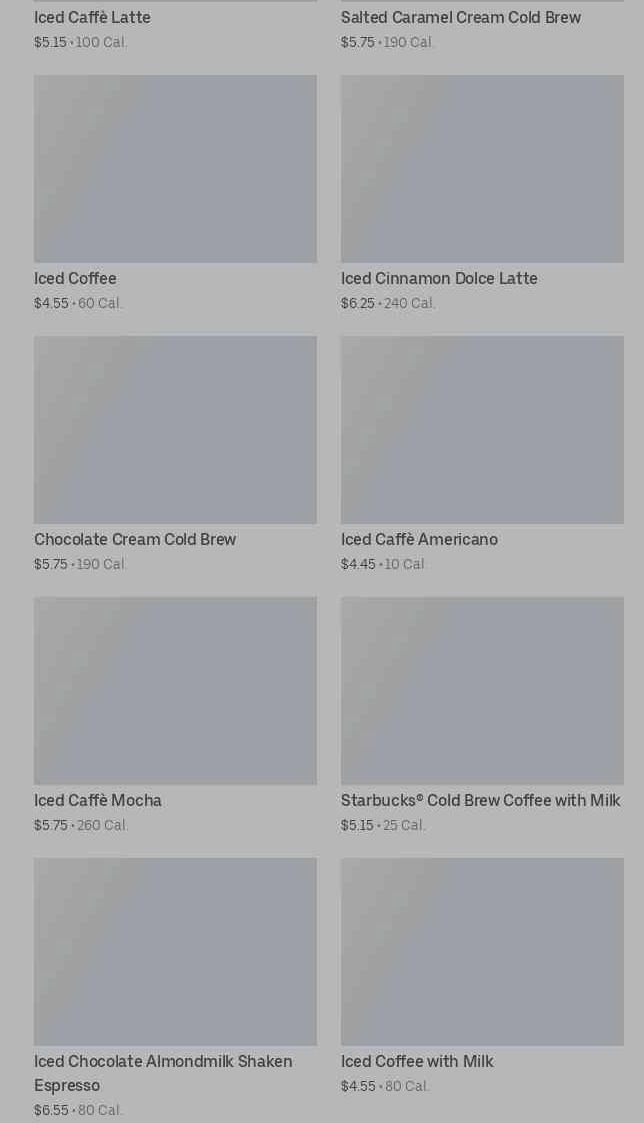Select Salted Caramel Cream Cold Brew
This screenshot has height=1123, width=644.
(482, 26)
